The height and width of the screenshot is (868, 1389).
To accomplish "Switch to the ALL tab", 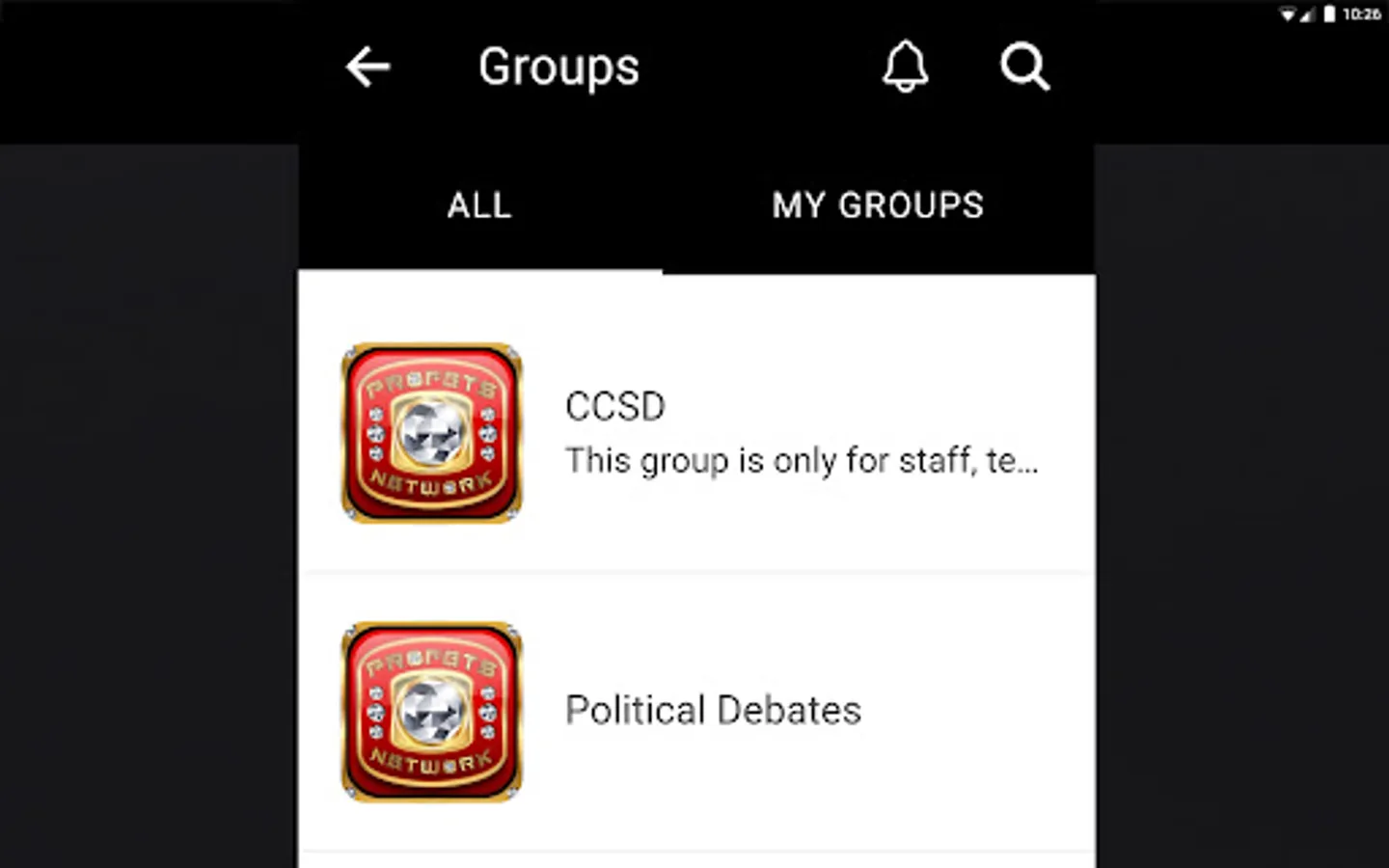I will click(x=479, y=205).
